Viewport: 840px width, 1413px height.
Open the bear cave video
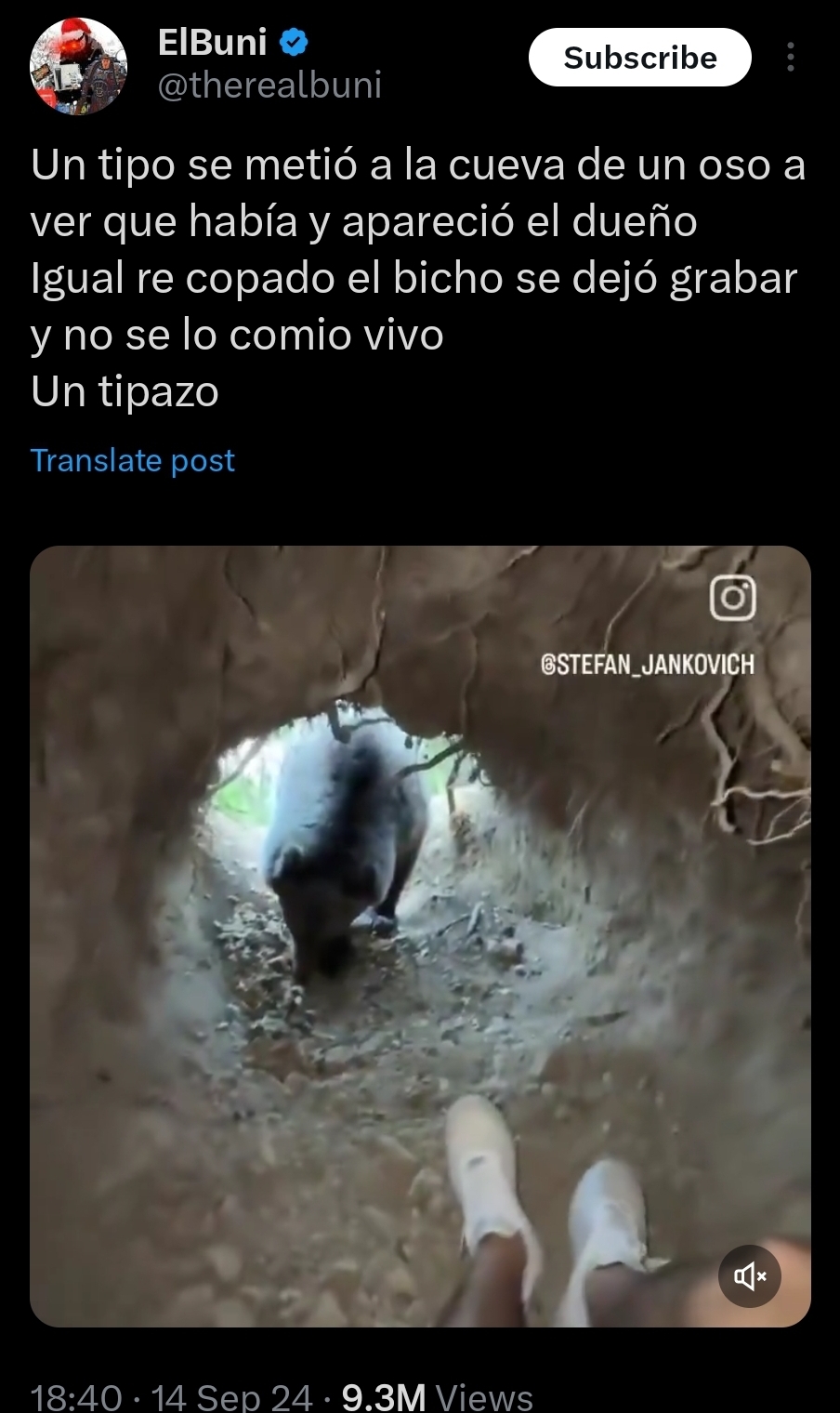pyautogui.click(x=420, y=930)
